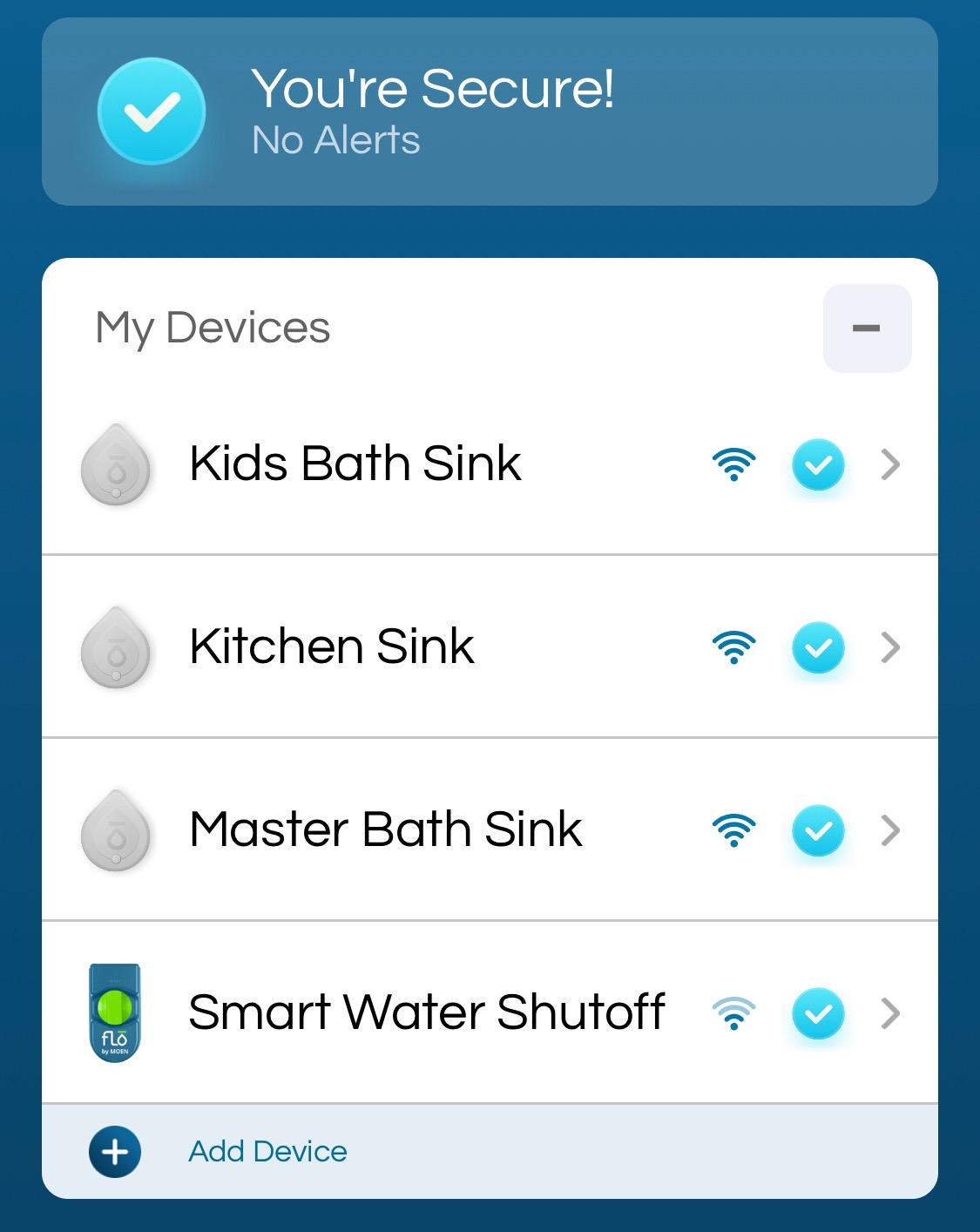
Task: Collapse the My Devices panel
Action: tap(867, 328)
